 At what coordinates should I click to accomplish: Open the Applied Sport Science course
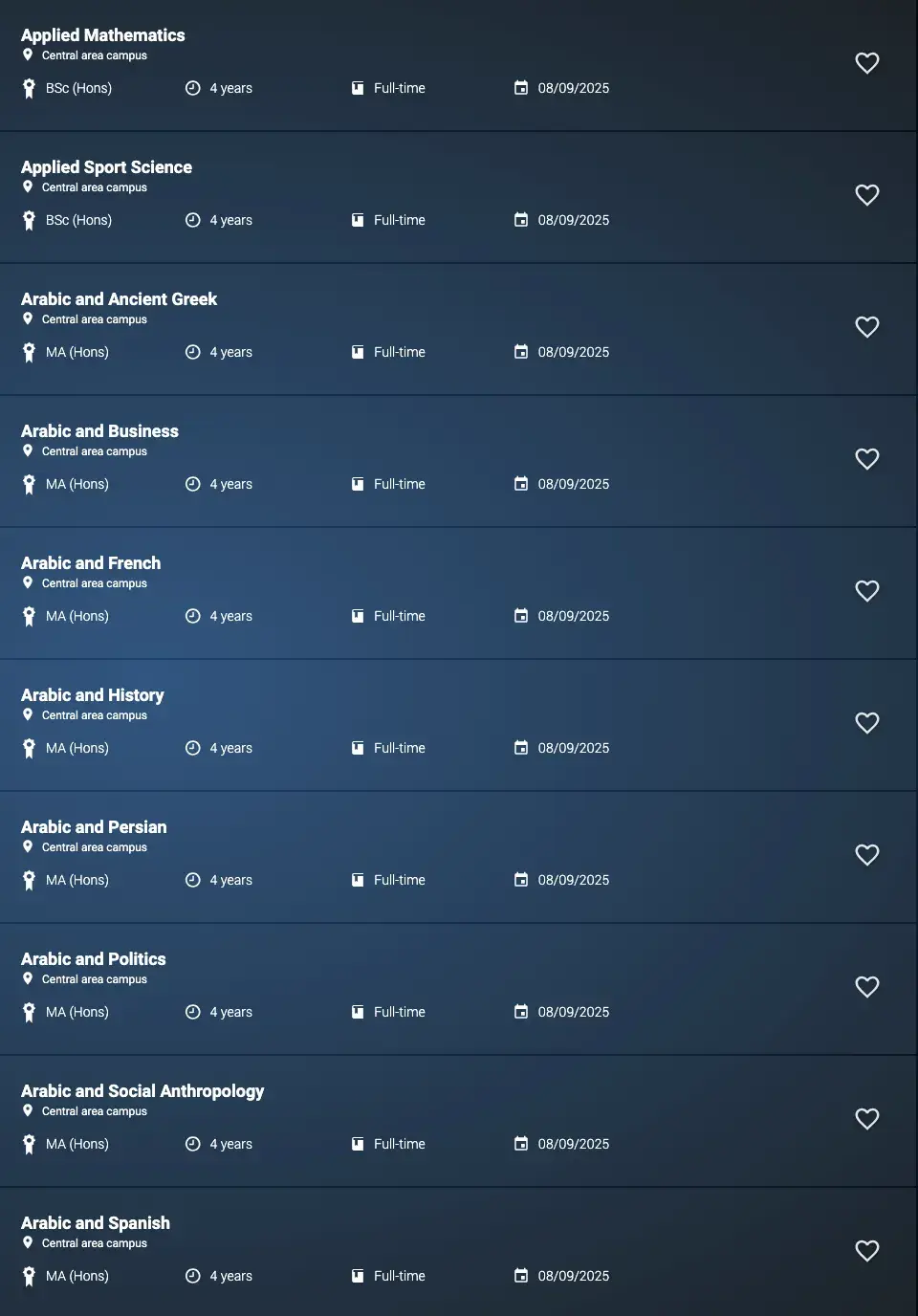106,167
